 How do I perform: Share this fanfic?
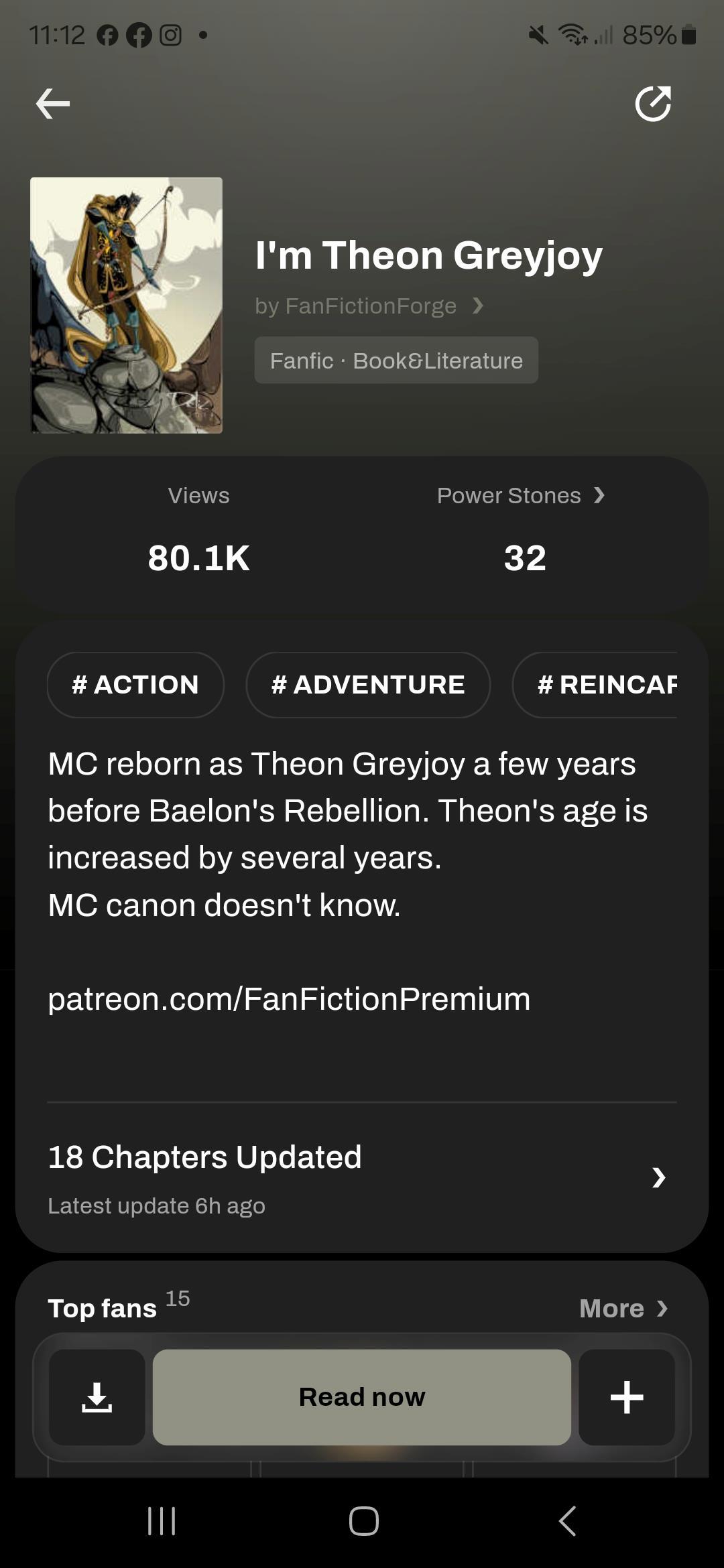[653, 104]
